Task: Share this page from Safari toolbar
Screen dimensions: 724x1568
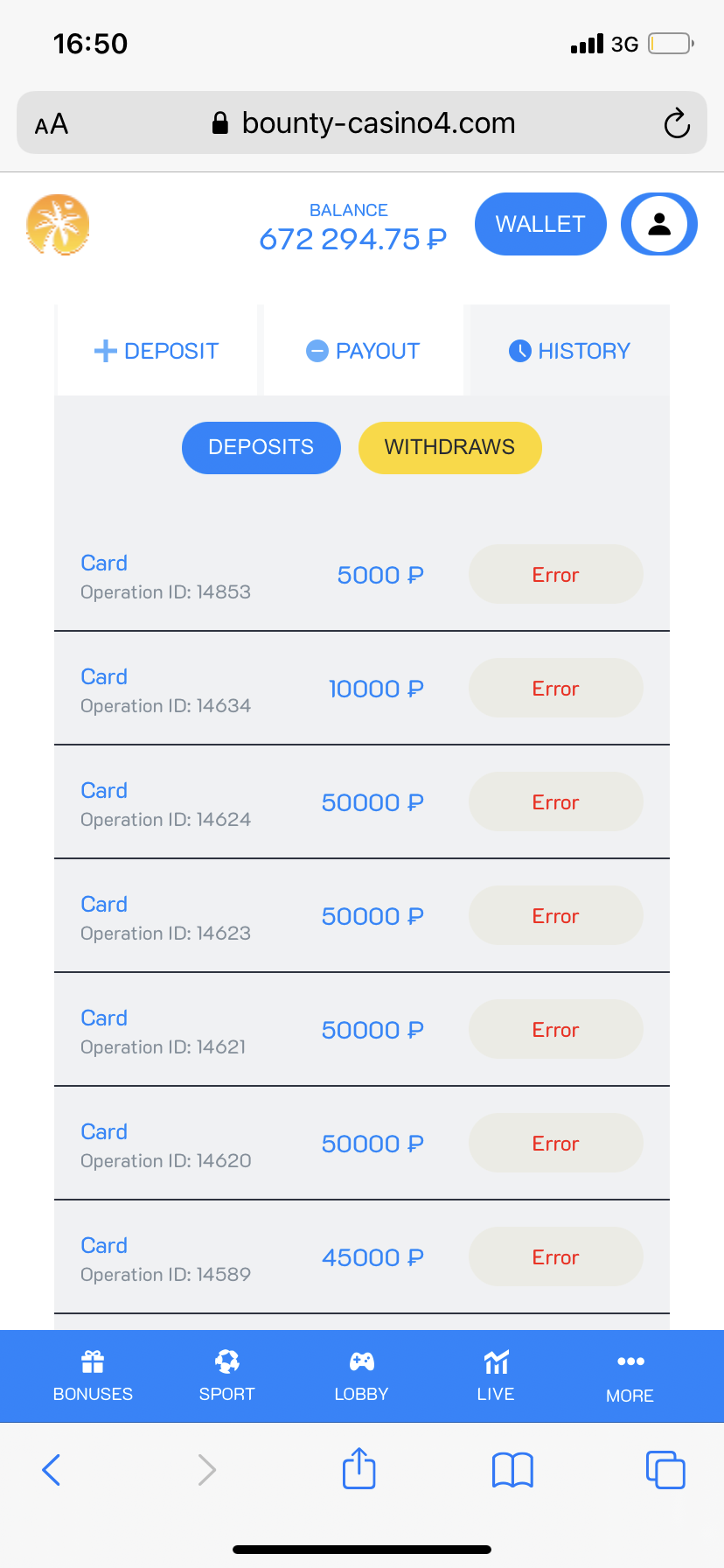Action: point(359,1468)
